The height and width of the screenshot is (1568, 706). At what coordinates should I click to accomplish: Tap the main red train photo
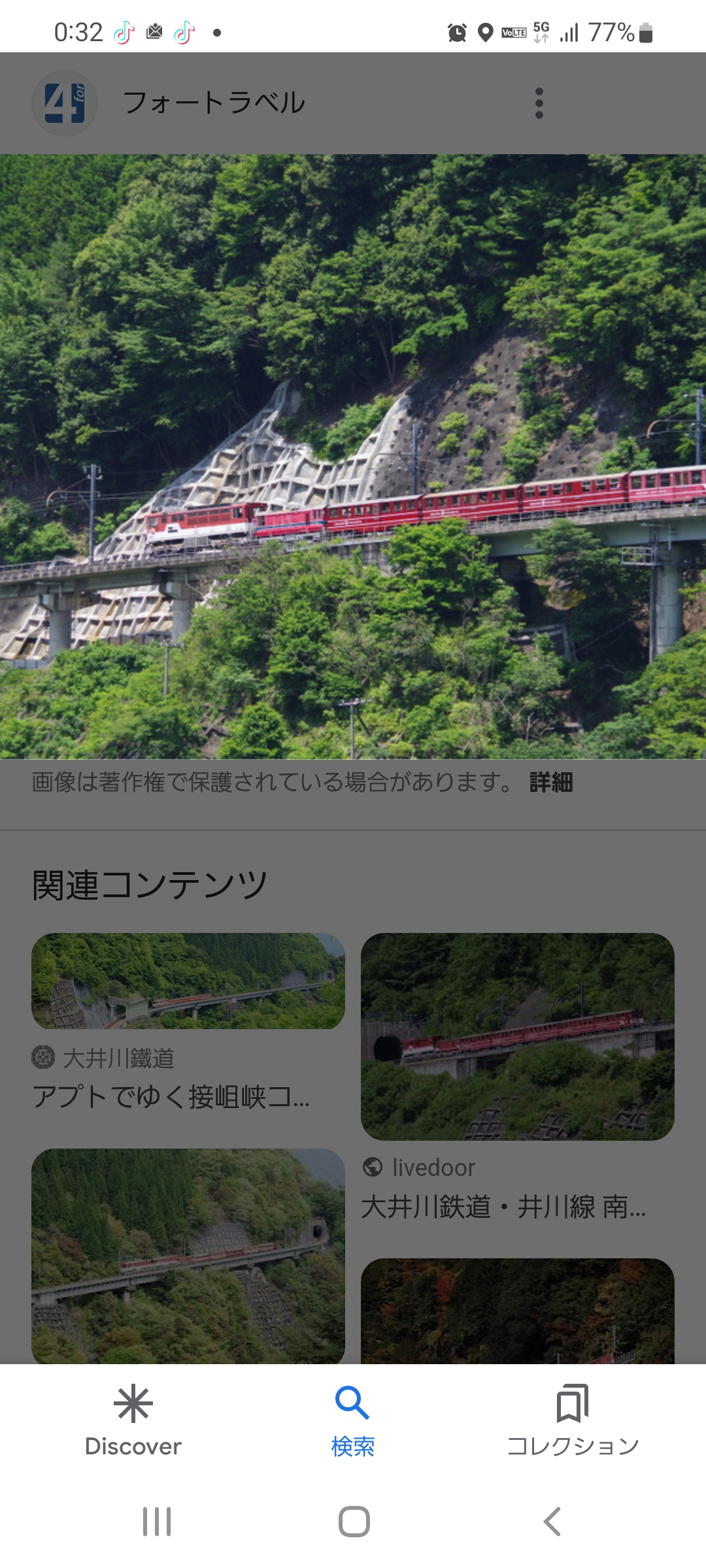click(353, 457)
